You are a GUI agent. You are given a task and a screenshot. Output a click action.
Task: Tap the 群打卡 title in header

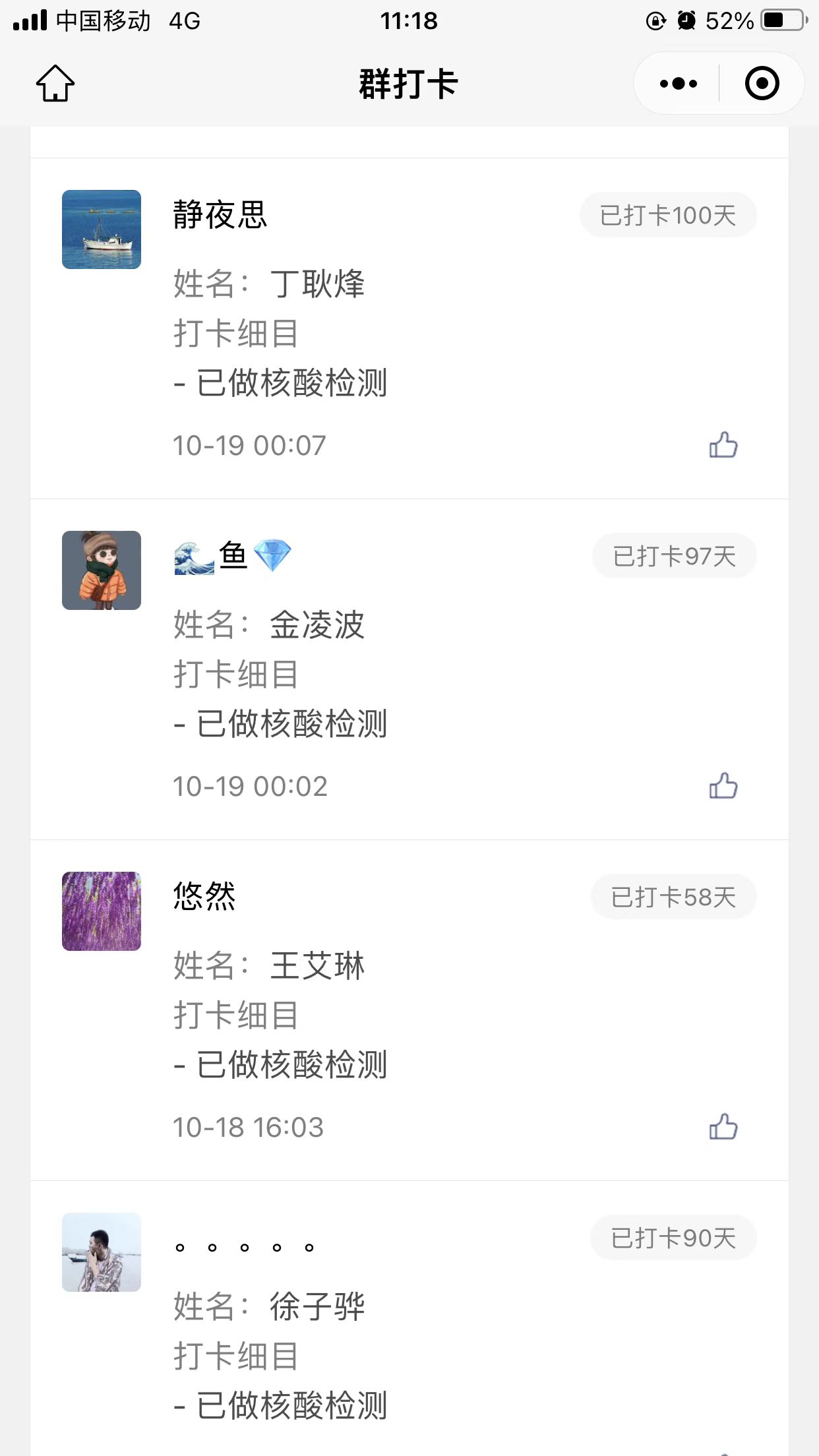[408, 83]
